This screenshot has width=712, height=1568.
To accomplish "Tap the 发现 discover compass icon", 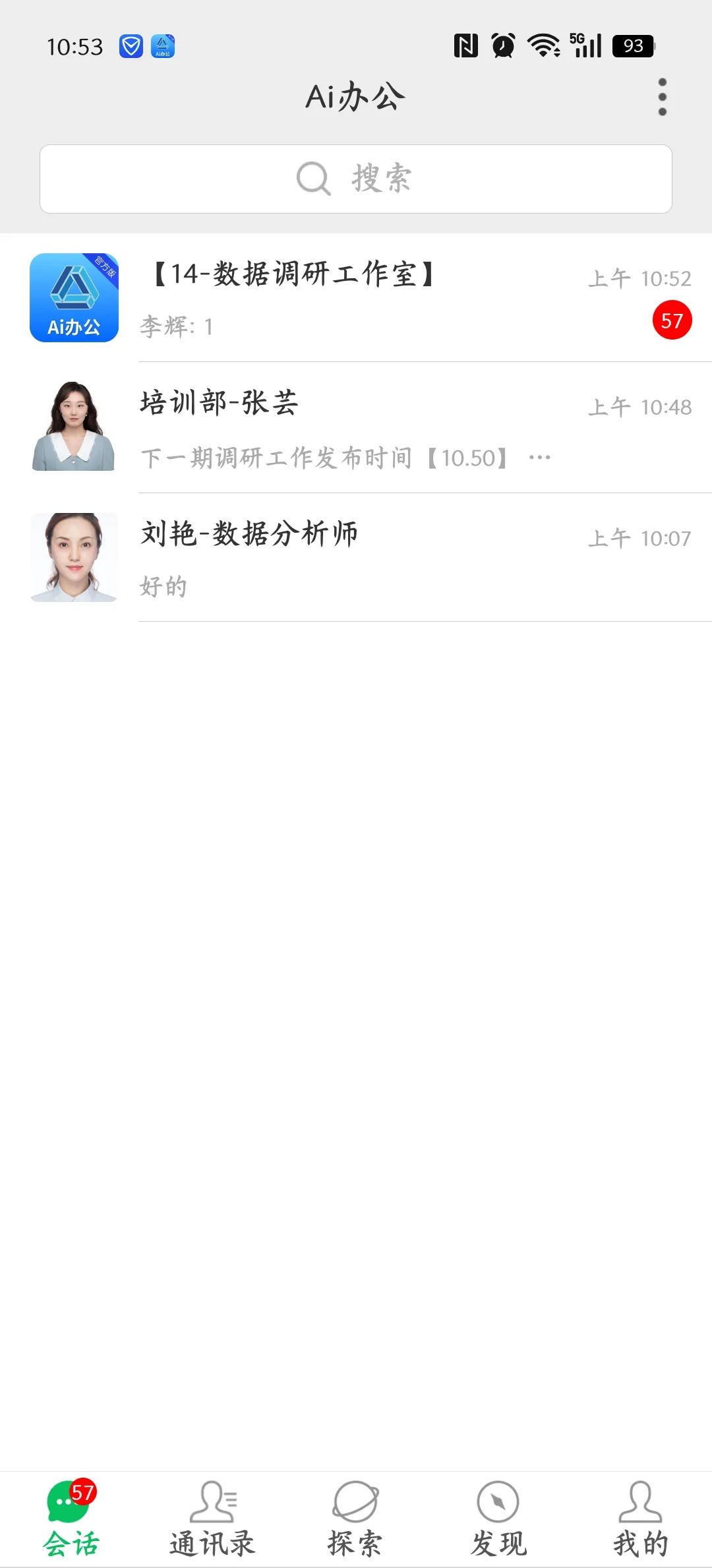I will tap(498, 1499).
